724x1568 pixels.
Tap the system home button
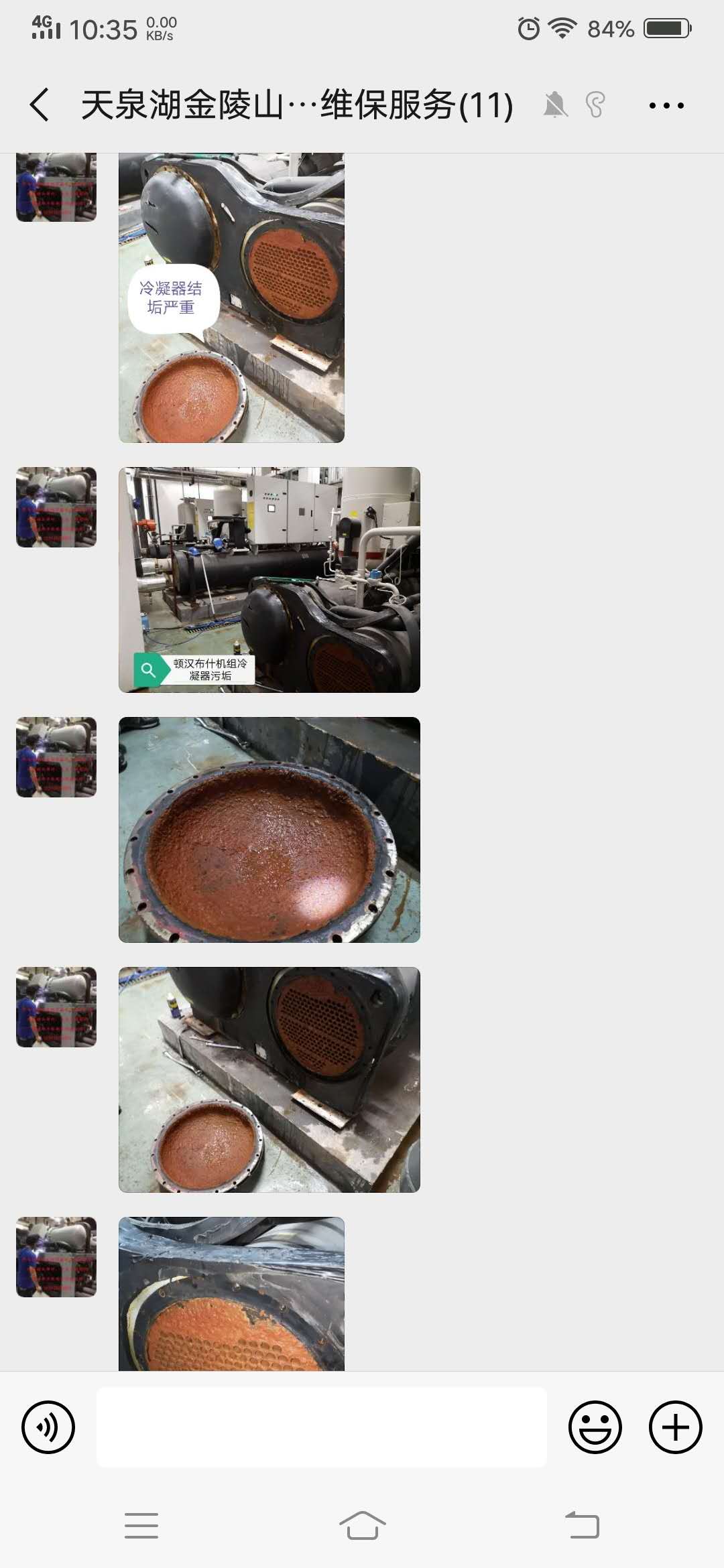point(362,1526)
